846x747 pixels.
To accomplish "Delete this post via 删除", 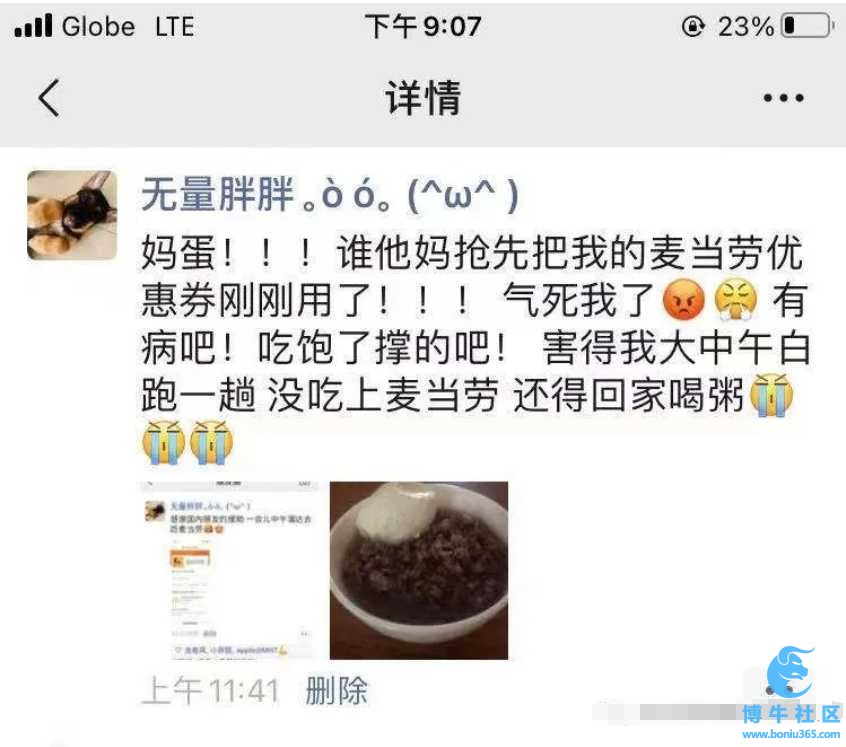I will tap(337, 690).
